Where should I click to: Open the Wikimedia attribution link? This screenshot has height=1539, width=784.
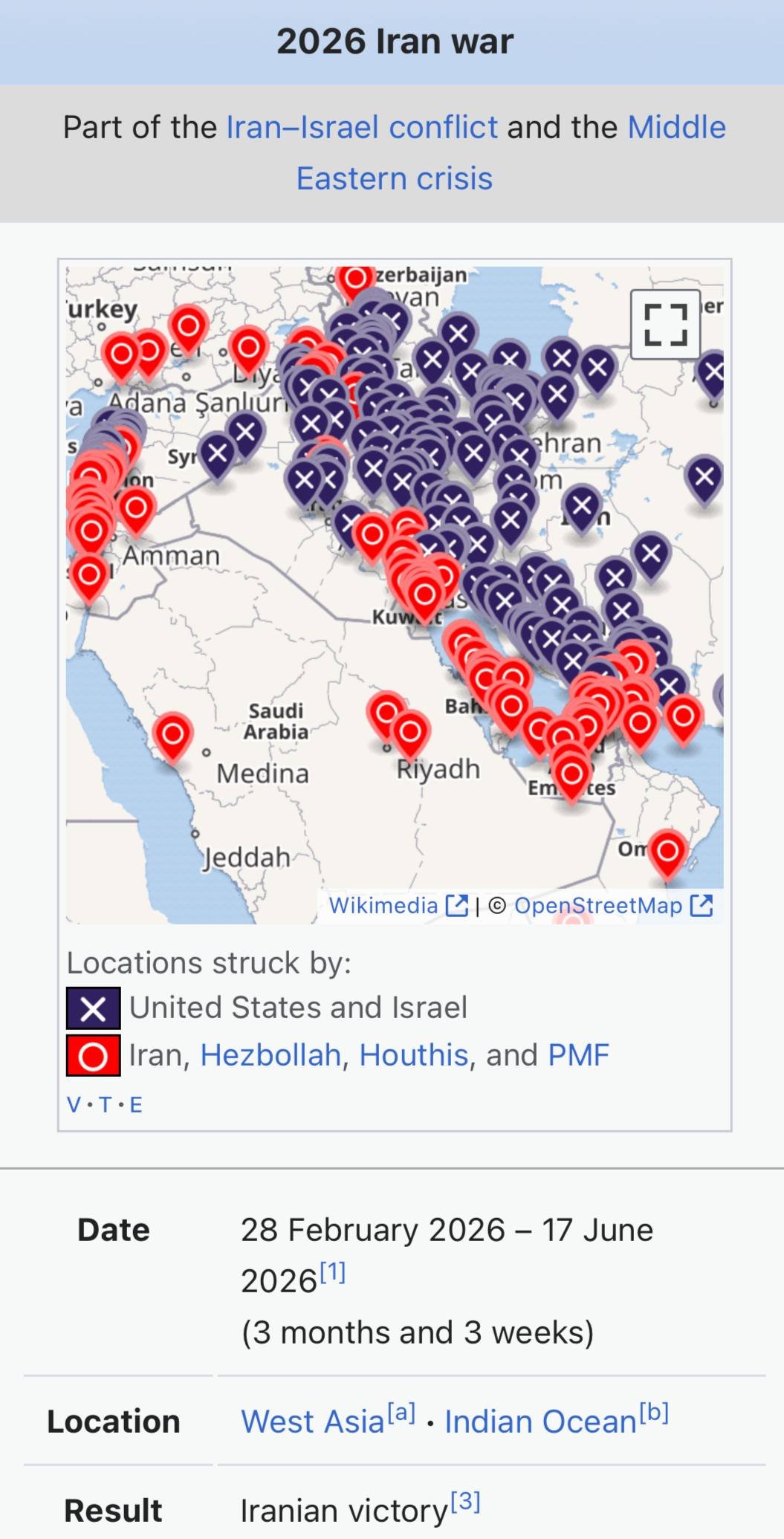[x=398, y=905]
